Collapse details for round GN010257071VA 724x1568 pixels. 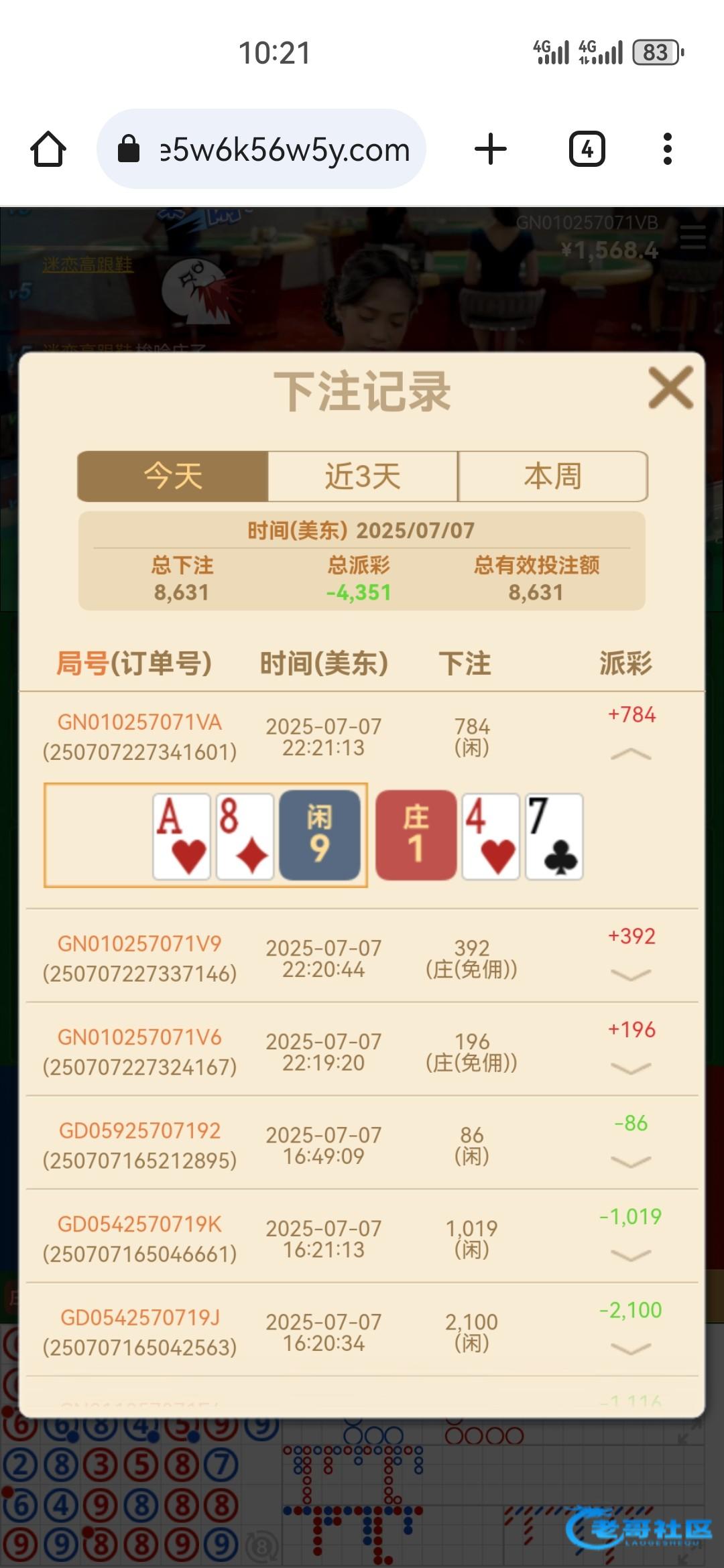[x=631, y=755]
